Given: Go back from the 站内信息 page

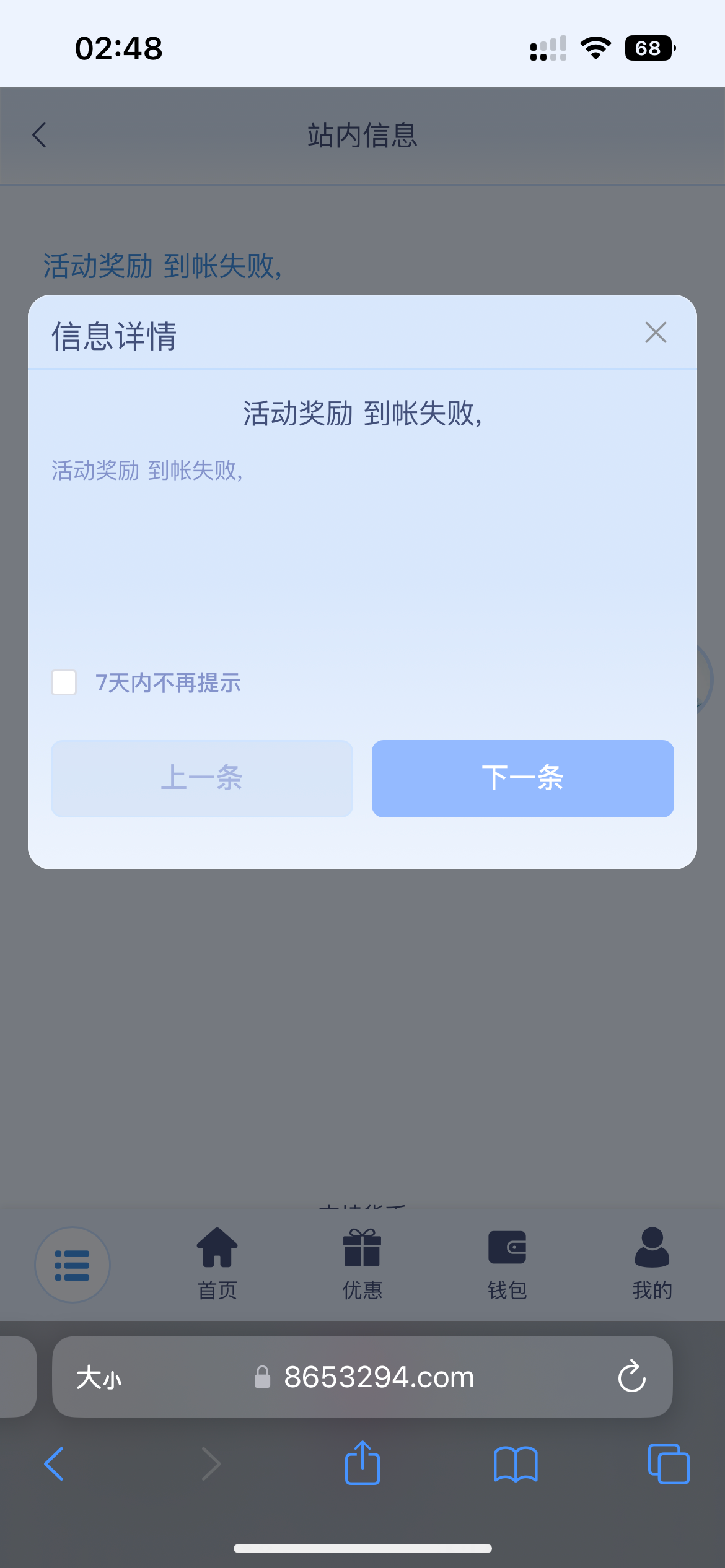Looking at the screenshot, I should pyautogui.click(x=39, y=135).
